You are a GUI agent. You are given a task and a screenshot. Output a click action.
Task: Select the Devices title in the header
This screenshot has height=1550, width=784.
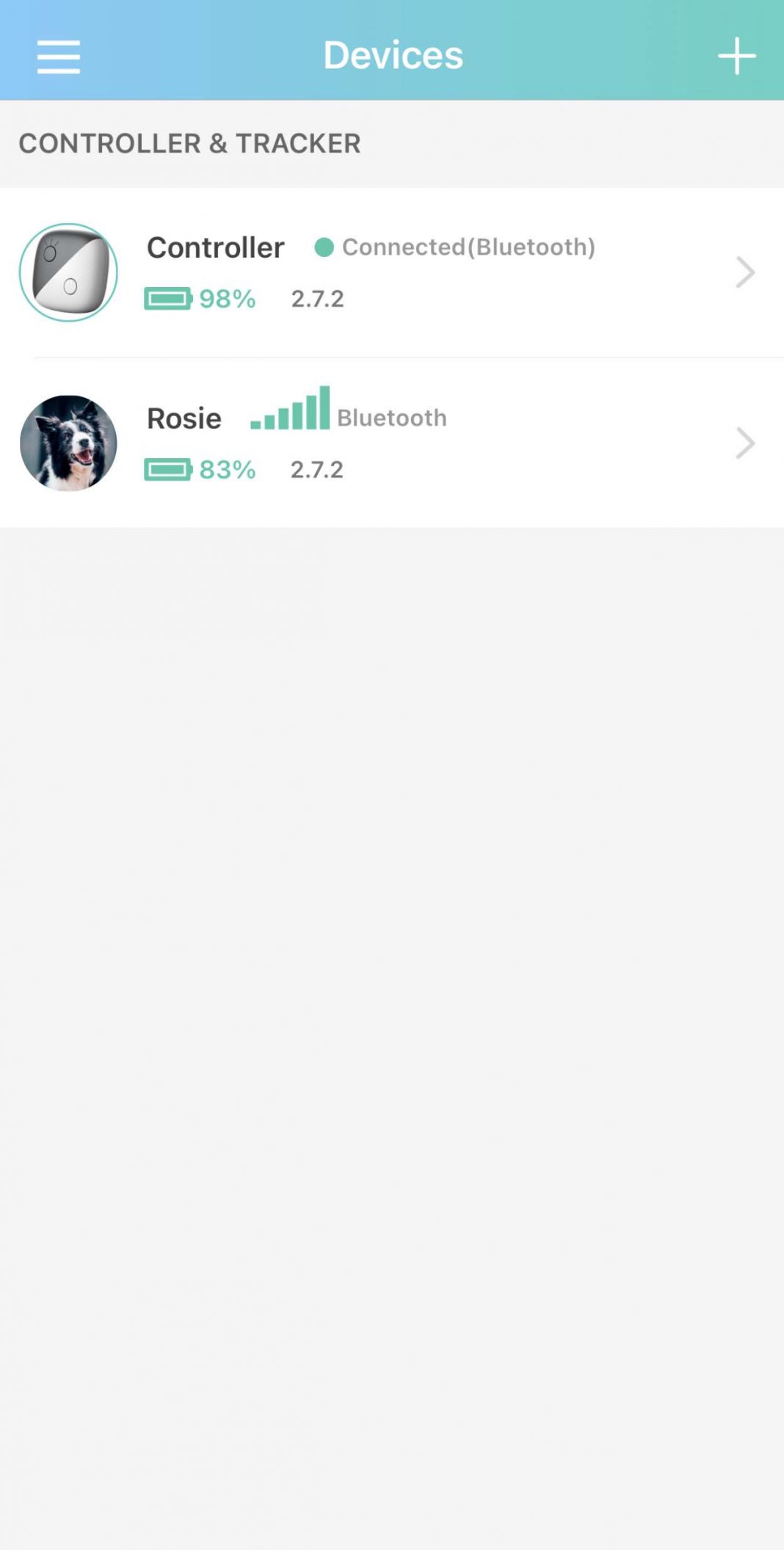(x=392, y=55)
